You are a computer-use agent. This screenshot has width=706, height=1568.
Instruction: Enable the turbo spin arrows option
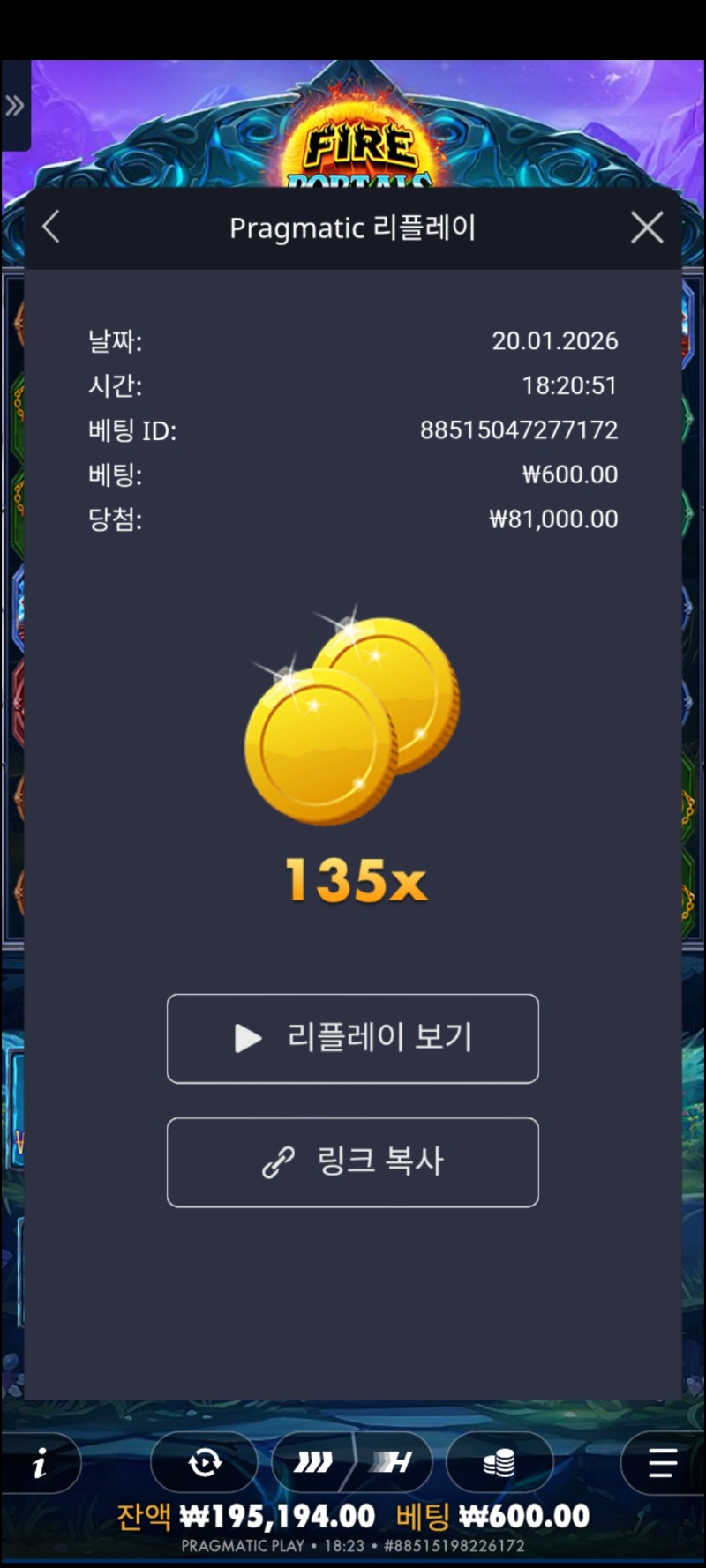[313, 1463]
